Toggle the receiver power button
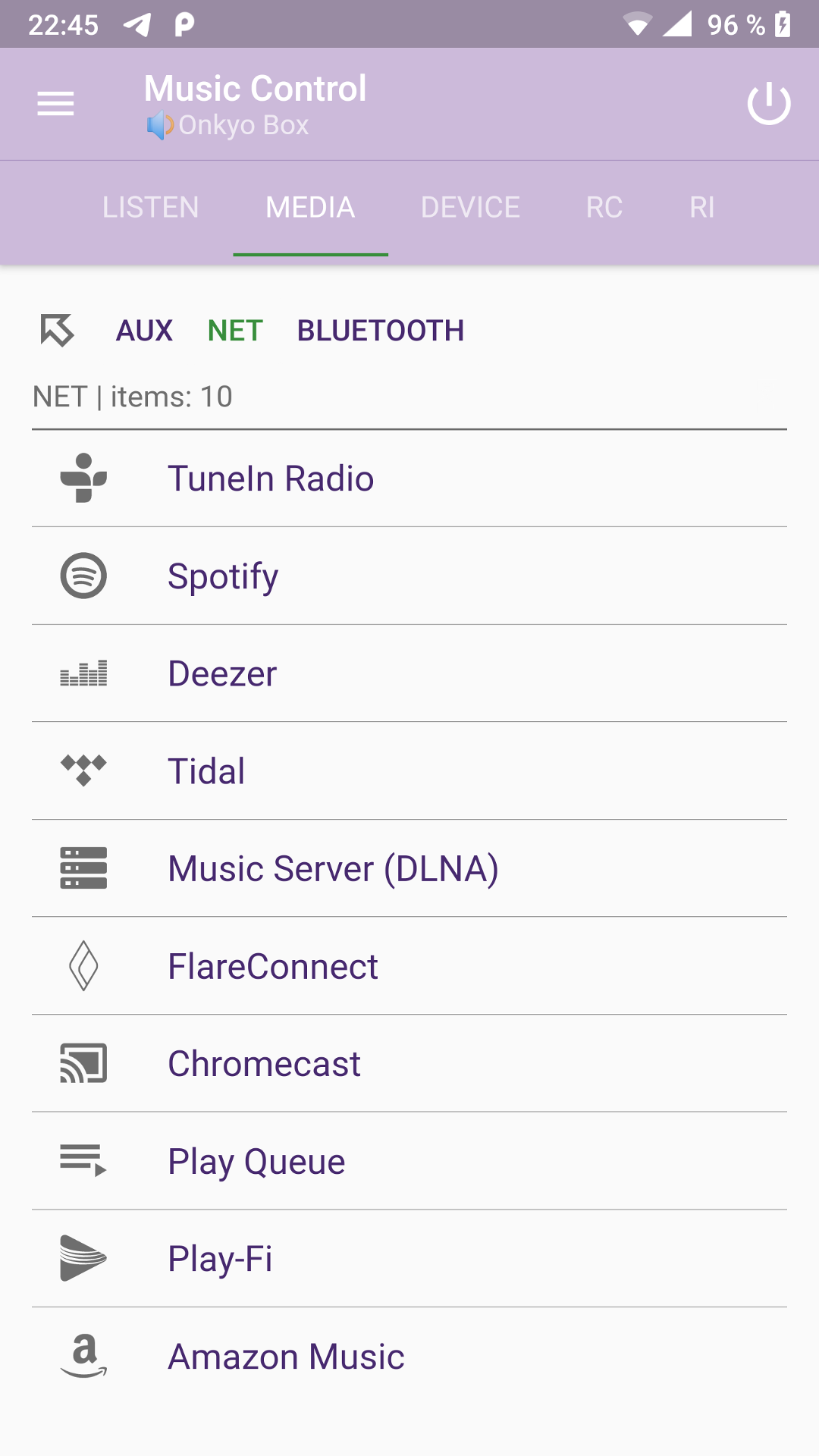Viewport: 819px width, 1456px height. 769,104
